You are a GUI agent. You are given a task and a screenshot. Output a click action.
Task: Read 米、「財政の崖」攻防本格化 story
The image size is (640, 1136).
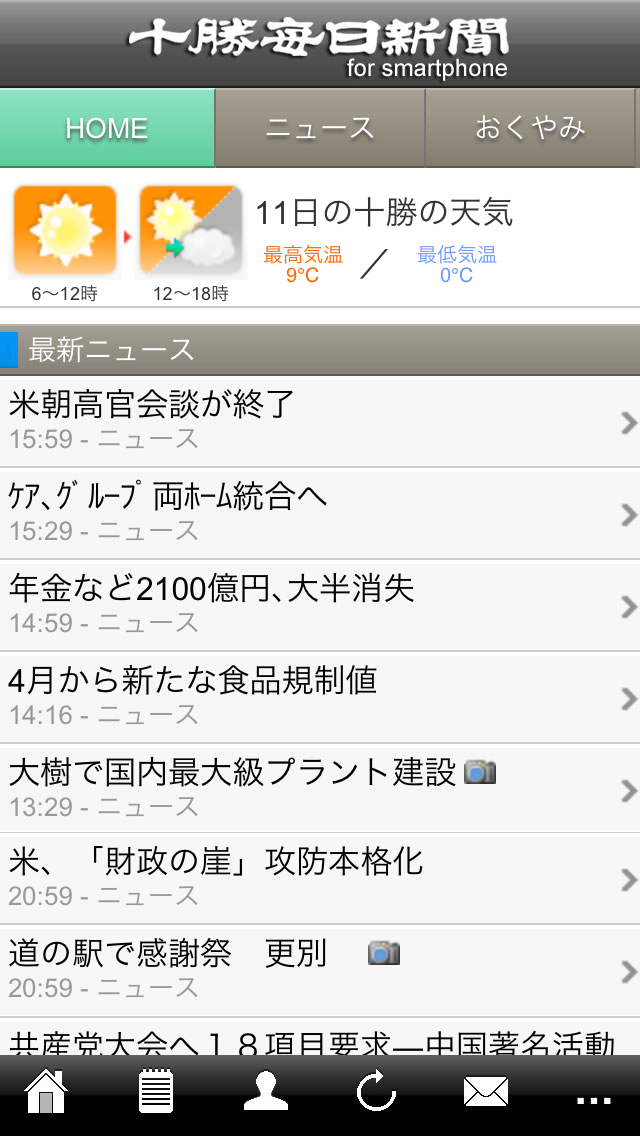click(320, 879)
